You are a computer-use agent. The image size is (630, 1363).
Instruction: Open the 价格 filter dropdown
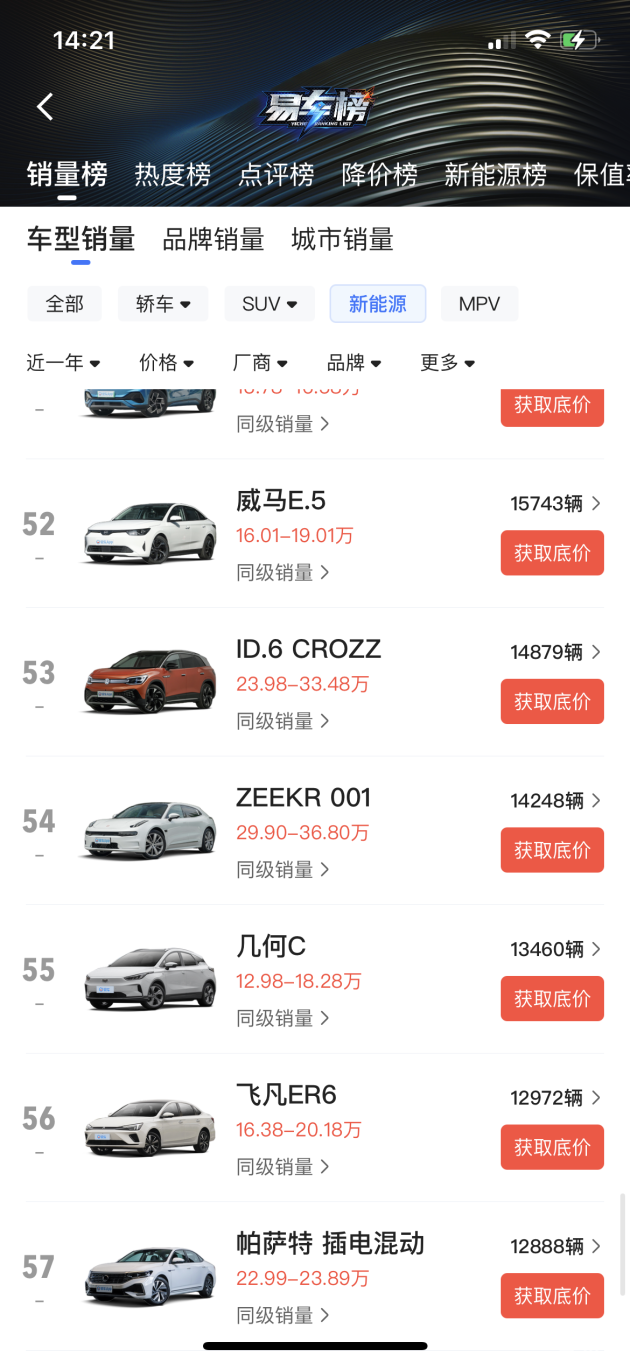tap(166, 362)
